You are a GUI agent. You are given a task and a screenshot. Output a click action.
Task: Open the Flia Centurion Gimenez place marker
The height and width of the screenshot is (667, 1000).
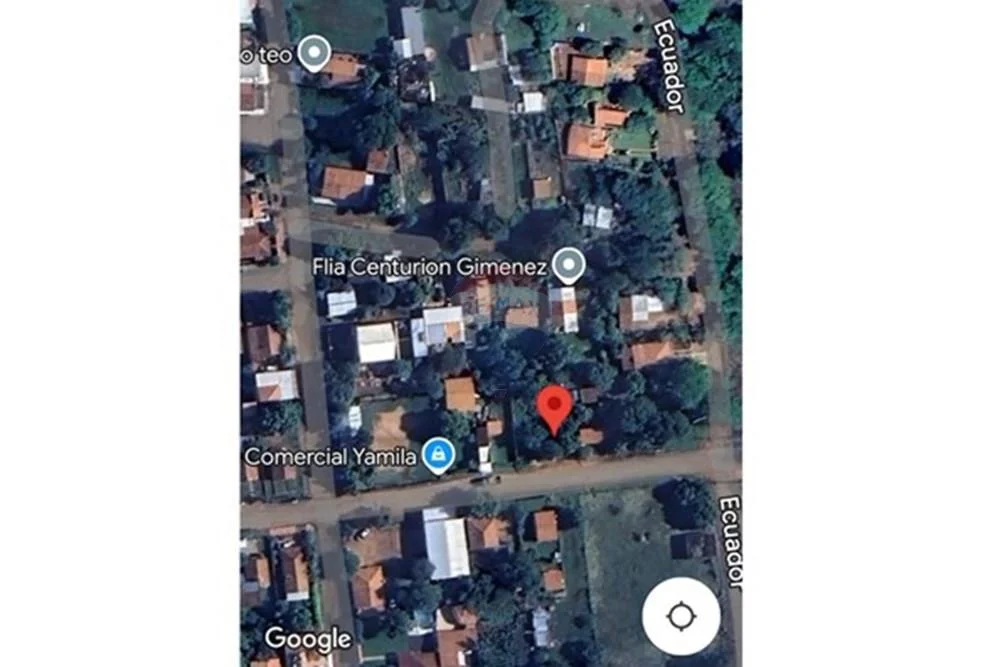point(569,266)
